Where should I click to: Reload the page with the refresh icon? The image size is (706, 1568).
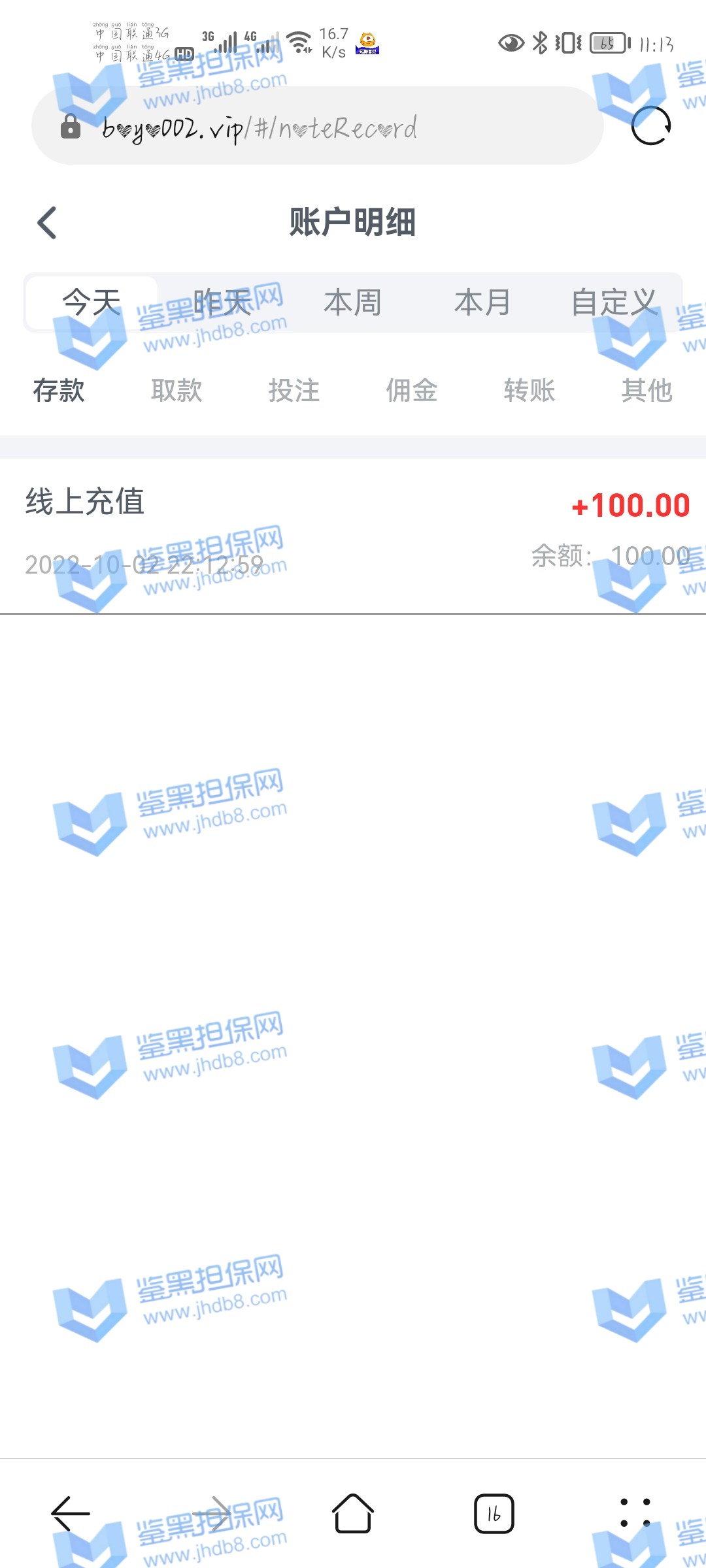[x=651, y=125]
